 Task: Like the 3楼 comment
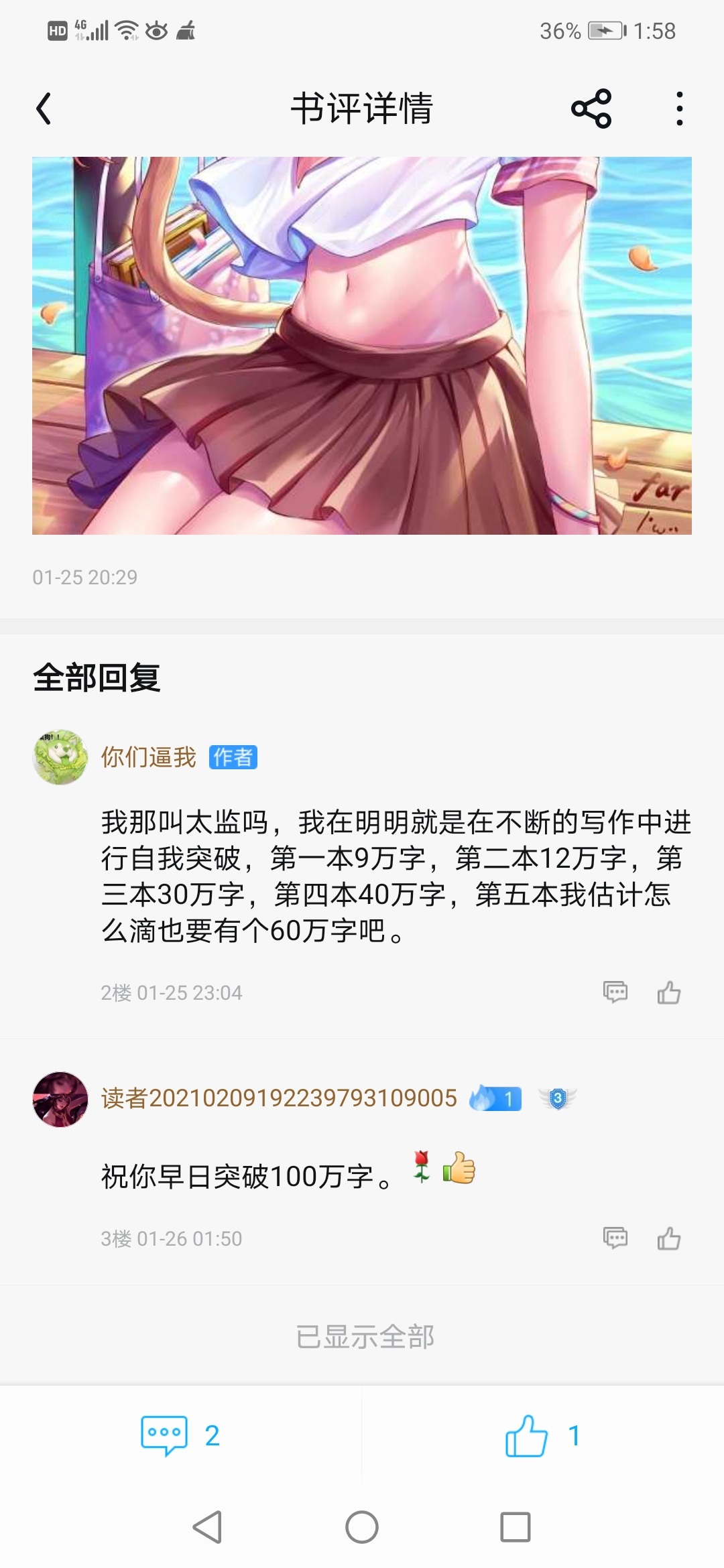coord(669,1238)
